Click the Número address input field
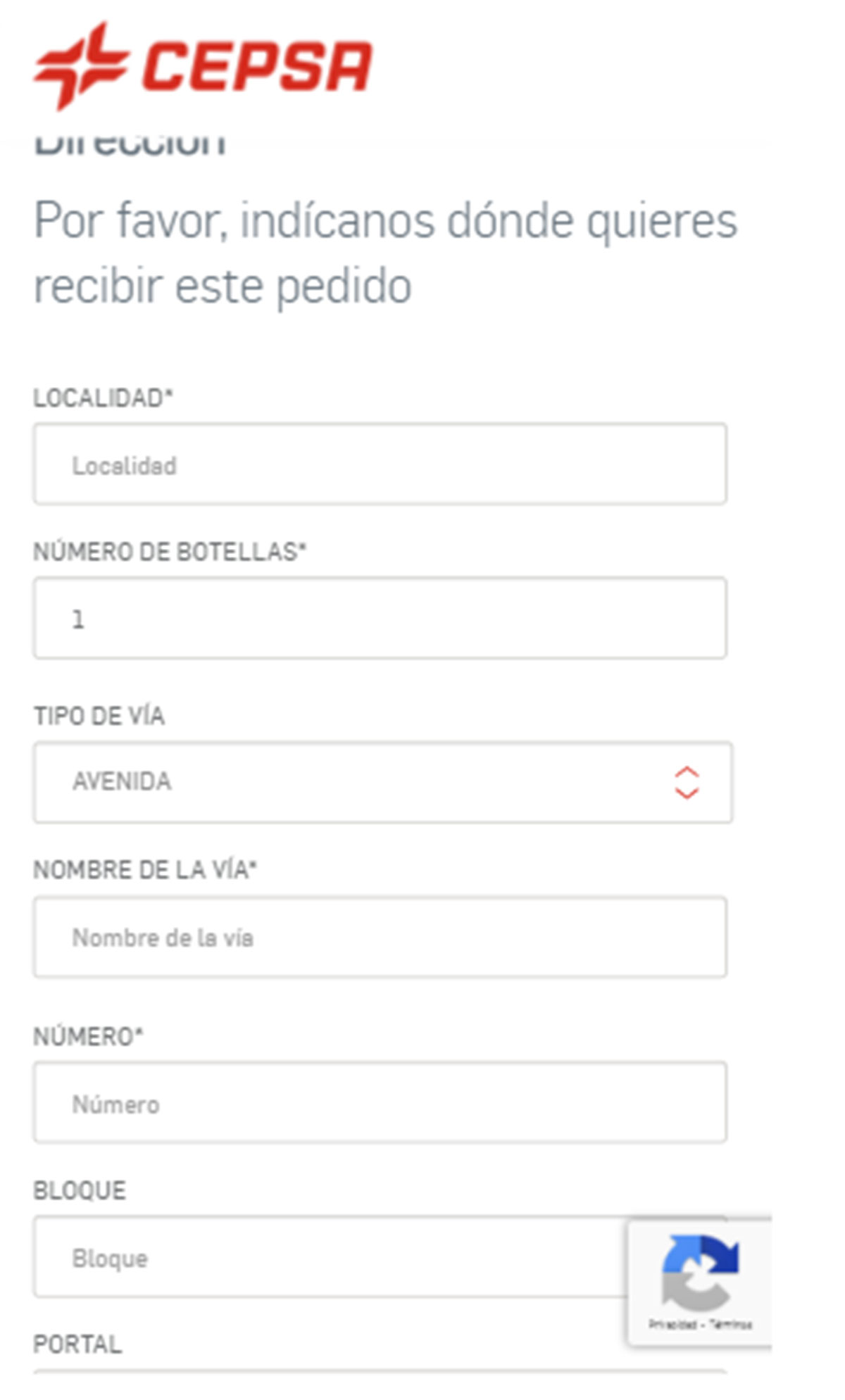 (380, 1103)
